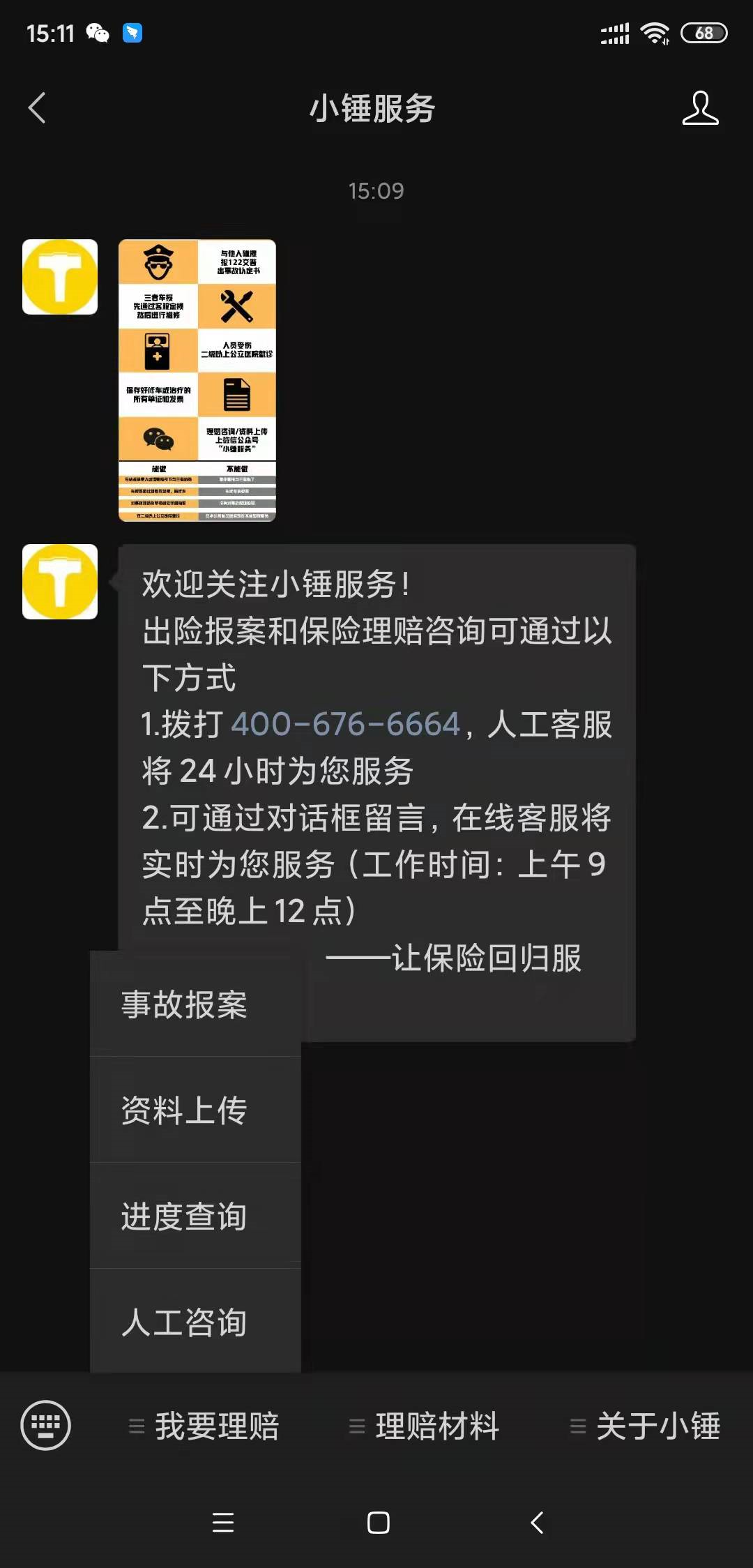The image size is (753, 1568).
Task: Tap the 小锤服务 avatar beside welcome message
Action: tap(60, 582)
